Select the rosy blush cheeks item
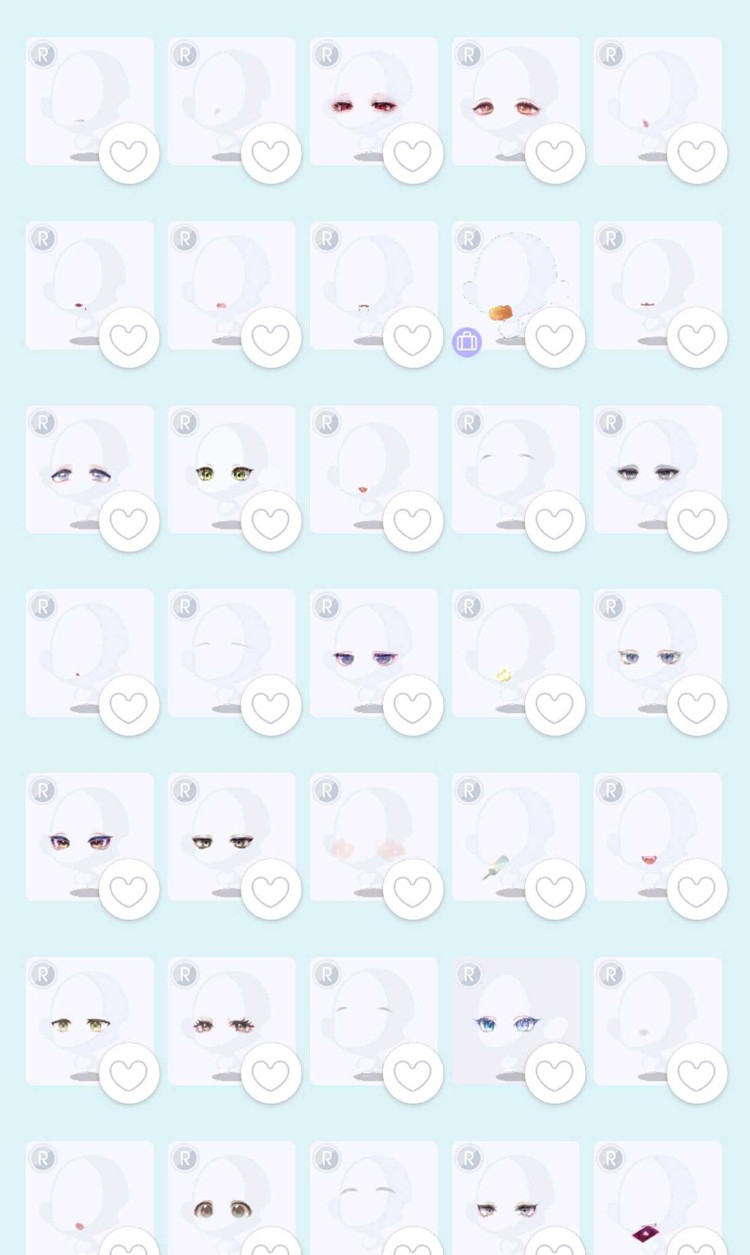The image size is (750, 1255). tap(372, 836)
